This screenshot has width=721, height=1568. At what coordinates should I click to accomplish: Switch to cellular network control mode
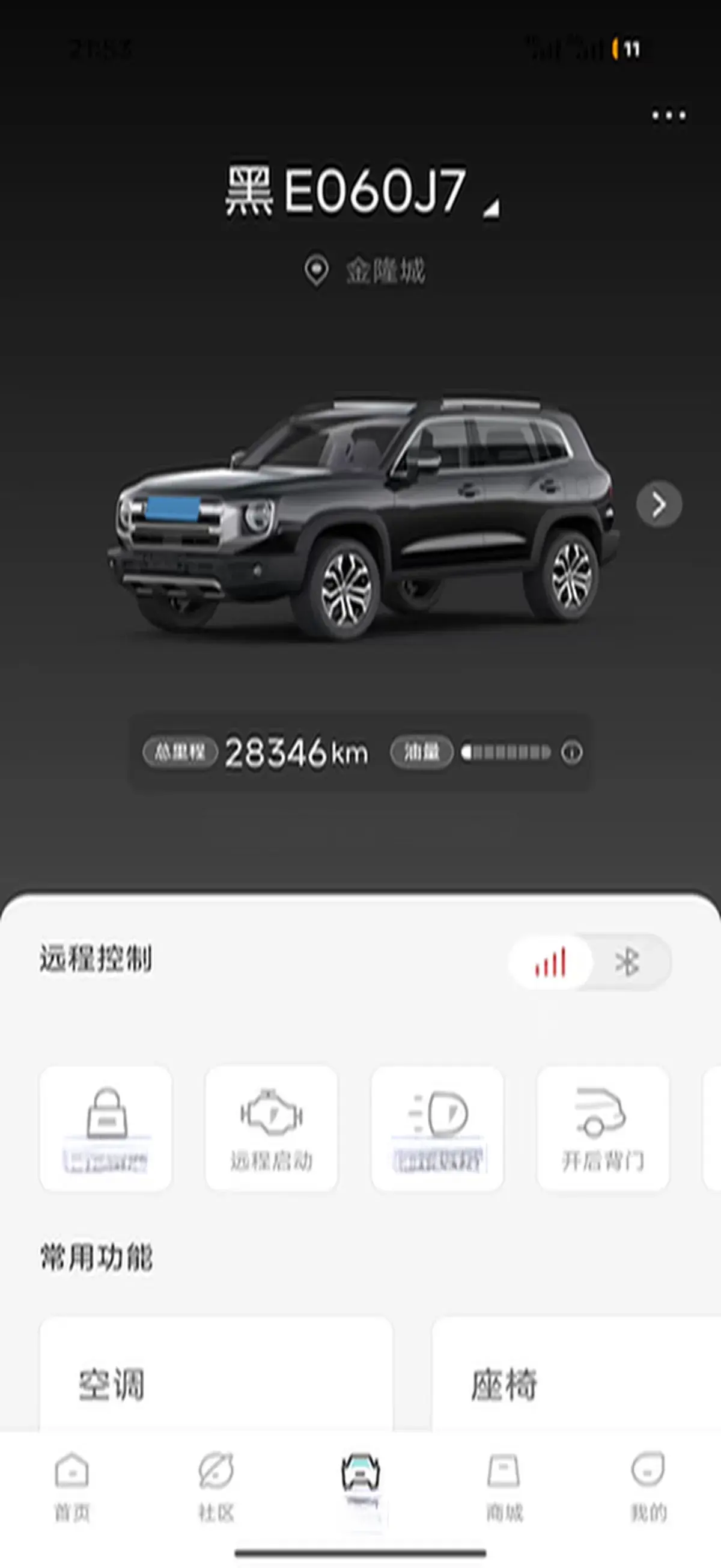[550, 963]
